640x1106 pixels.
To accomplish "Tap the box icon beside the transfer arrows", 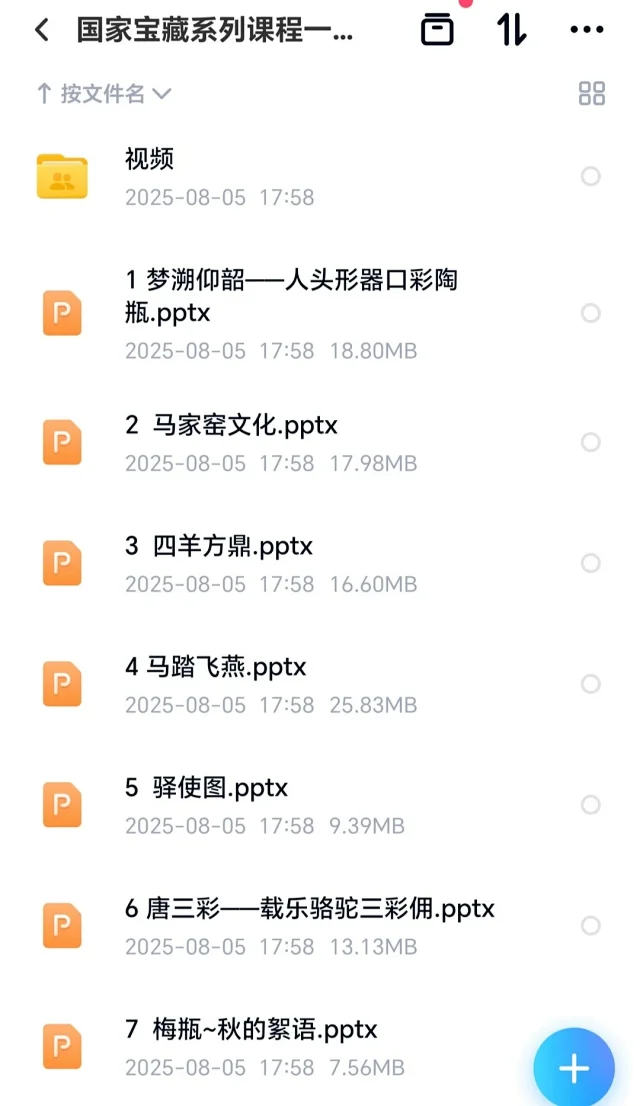I will [437, 30].
